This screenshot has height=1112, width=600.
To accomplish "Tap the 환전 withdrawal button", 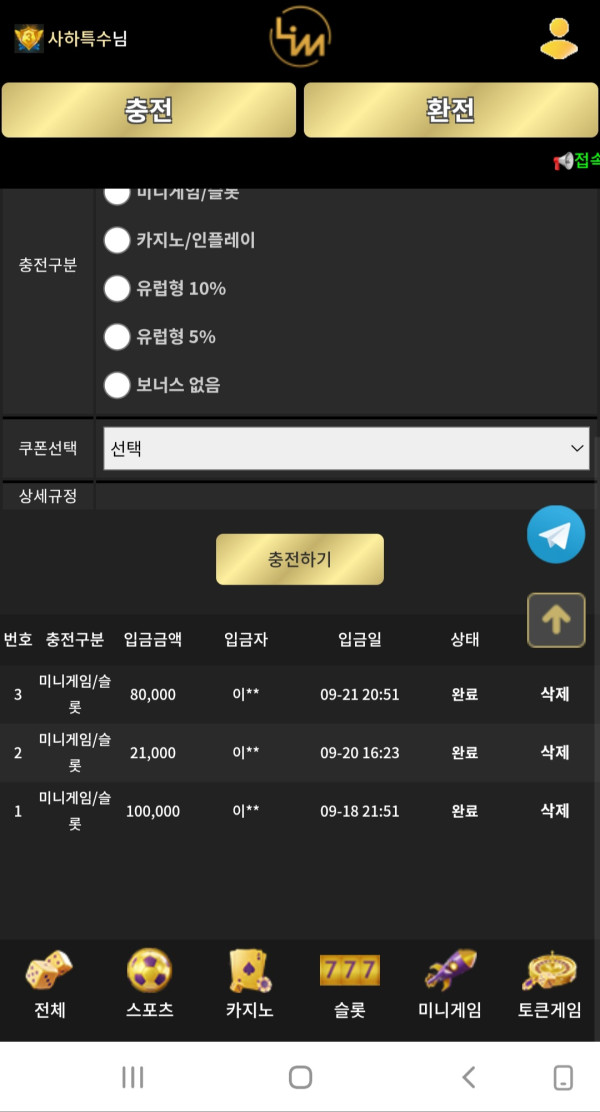I will [x=450, y=110].
